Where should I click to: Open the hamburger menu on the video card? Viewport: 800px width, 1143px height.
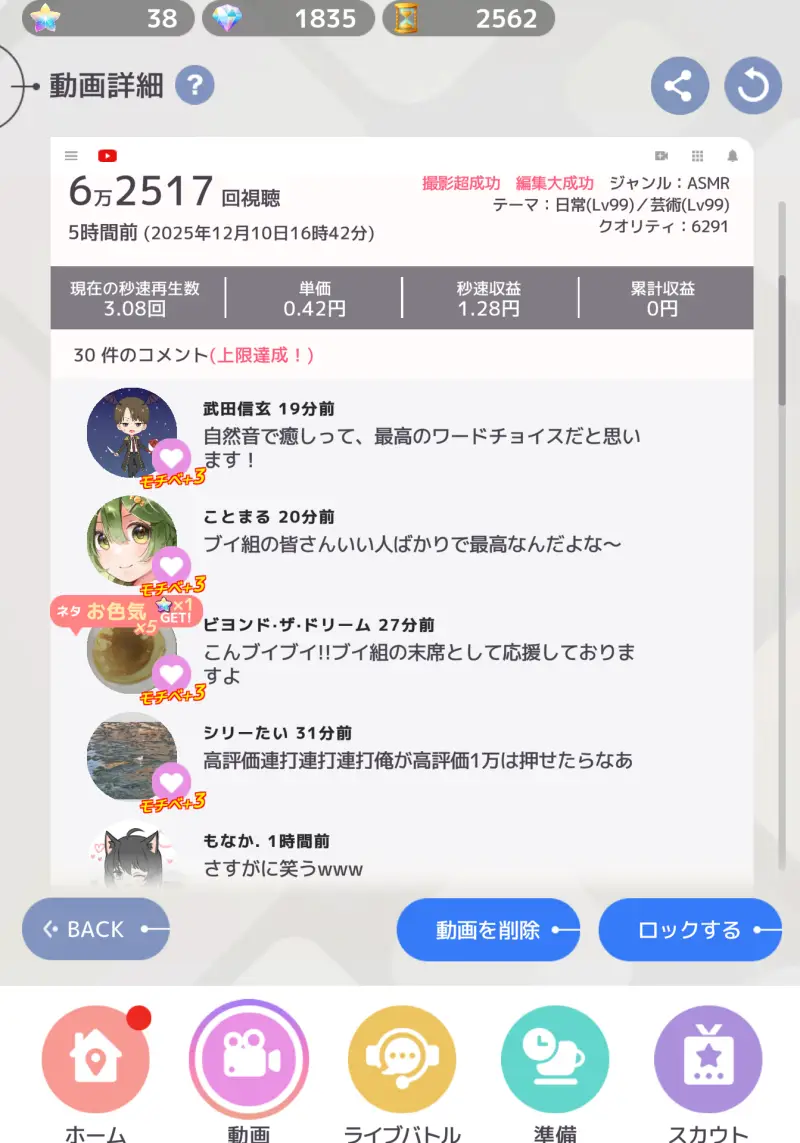[x=70, y=156]
